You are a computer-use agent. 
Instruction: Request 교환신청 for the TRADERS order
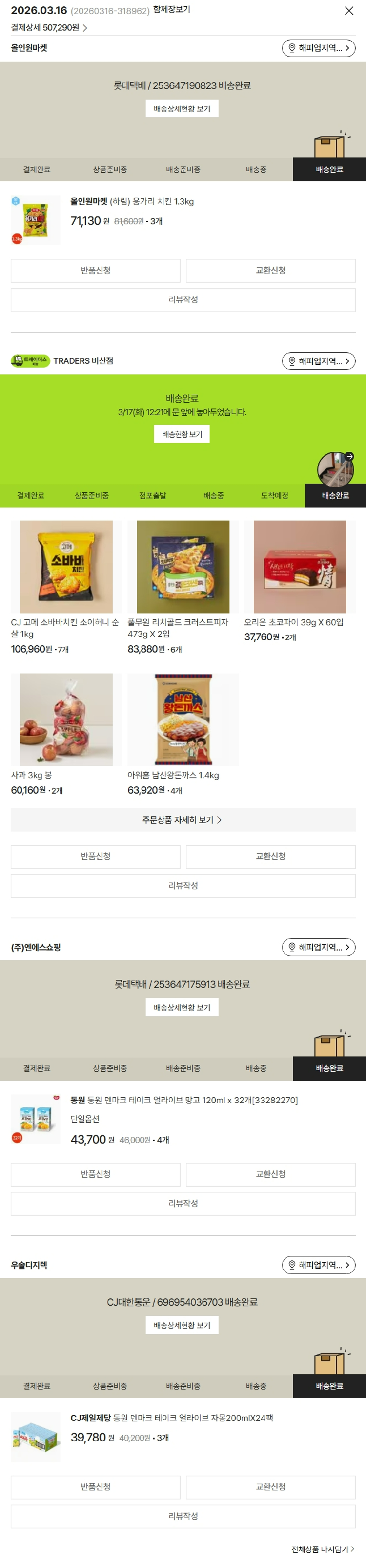[x=270, y=856]
